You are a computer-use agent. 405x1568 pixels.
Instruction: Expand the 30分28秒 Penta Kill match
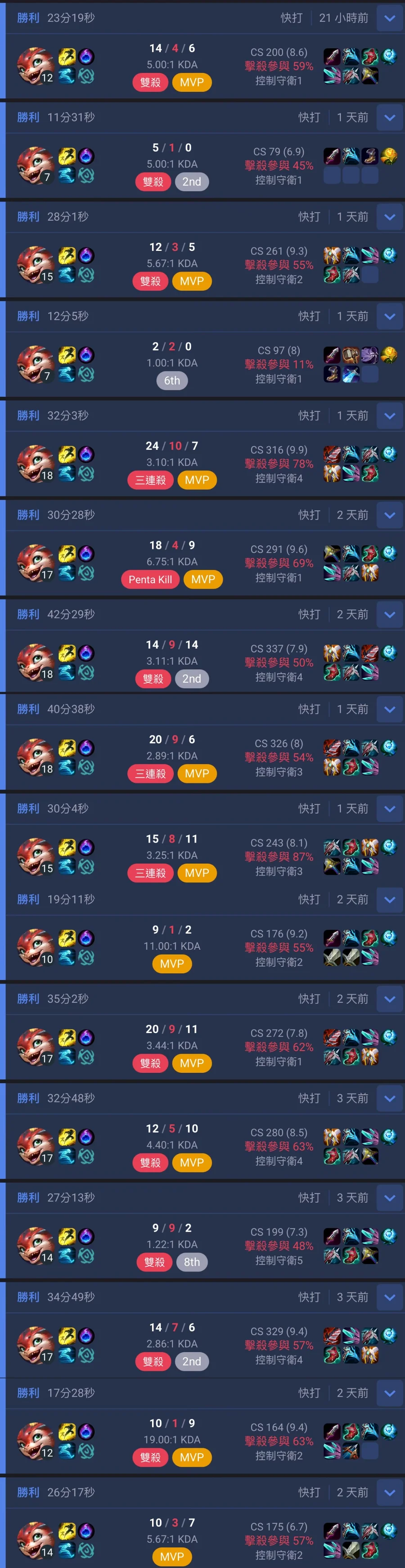click(x=390, y=515)
